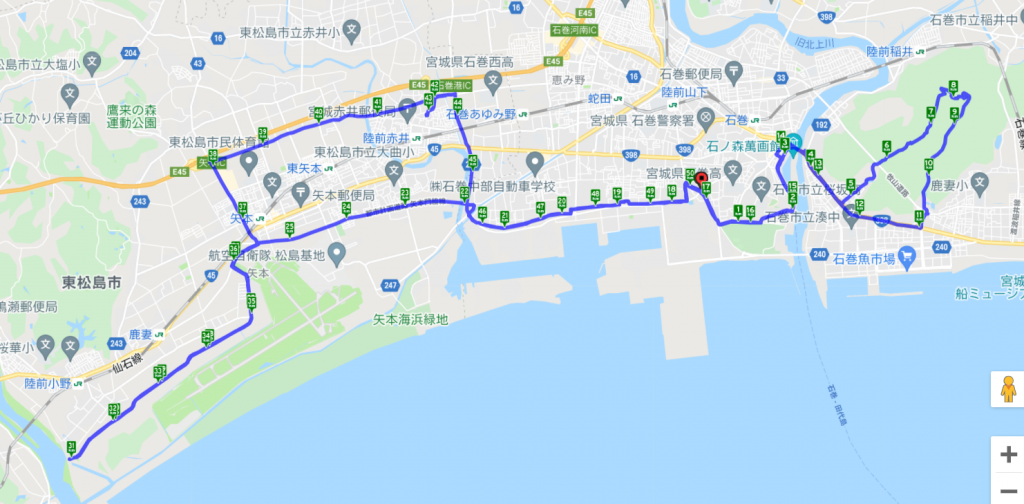Screen dimensions: 1024x504
Task: Select kilometer marker 10 on the route
Action: (x=928, y=164)
